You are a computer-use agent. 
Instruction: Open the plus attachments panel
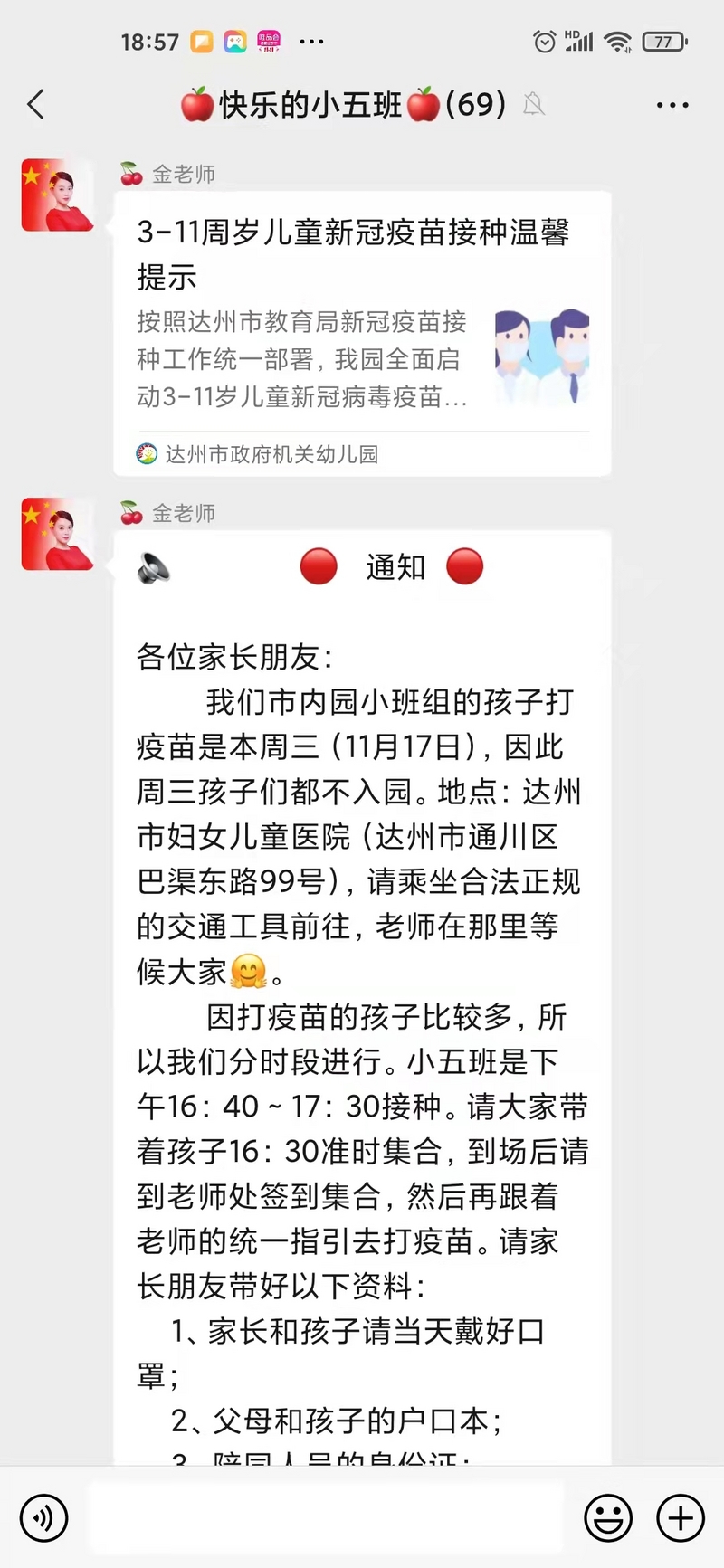click(x=681, y=1517)
